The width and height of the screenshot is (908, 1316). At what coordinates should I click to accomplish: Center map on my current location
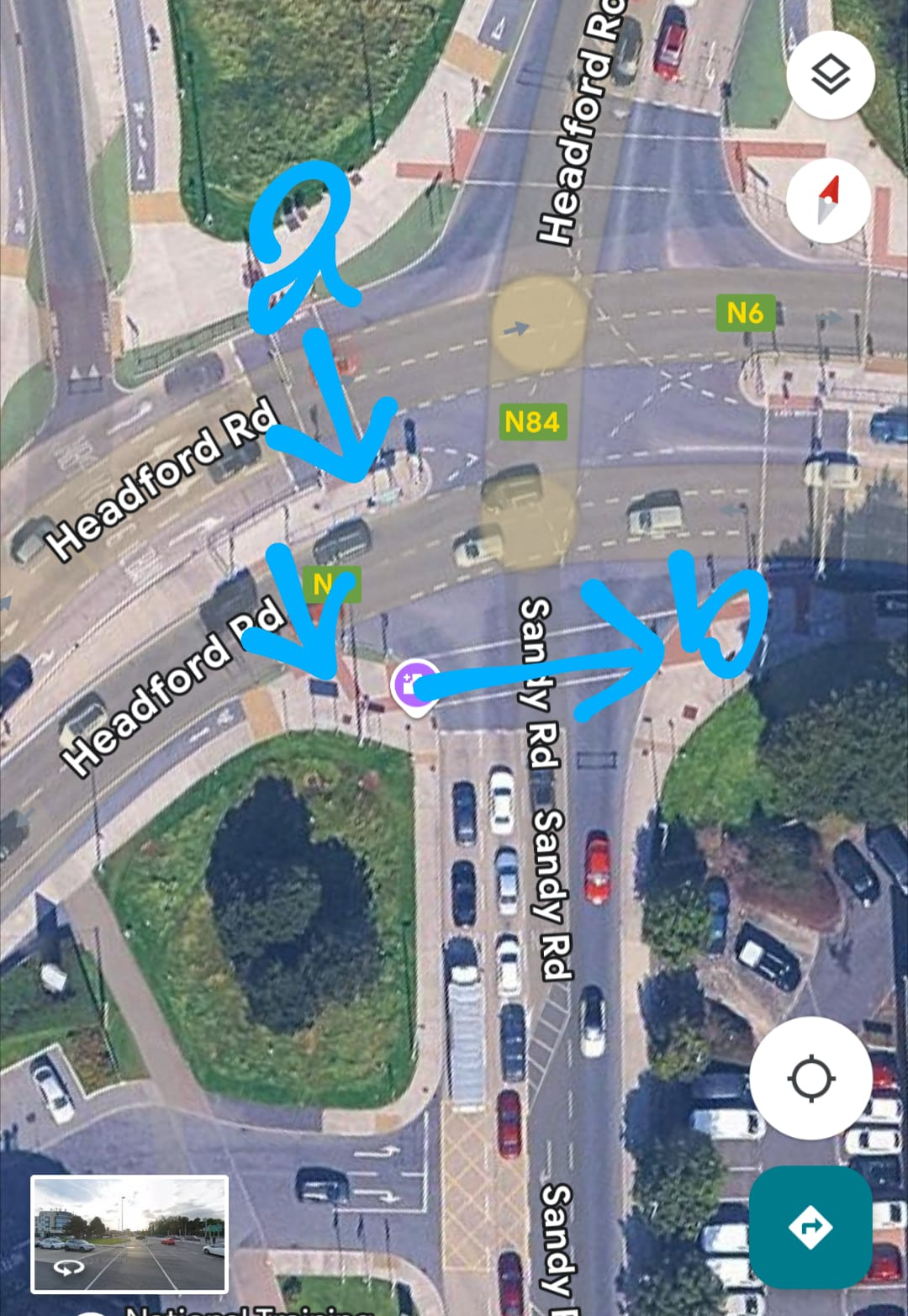(x=810, y=1078)
